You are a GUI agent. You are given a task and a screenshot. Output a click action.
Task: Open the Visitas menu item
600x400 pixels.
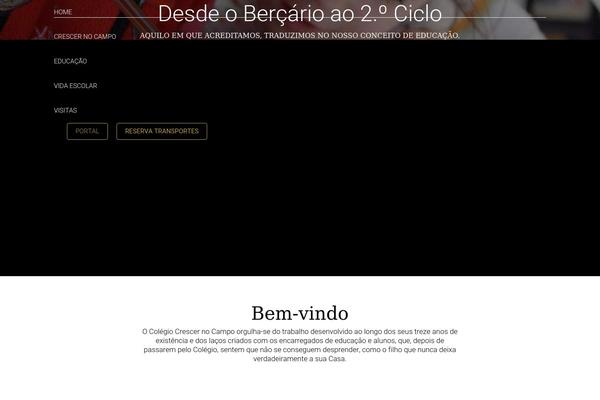tap(65, 110)
